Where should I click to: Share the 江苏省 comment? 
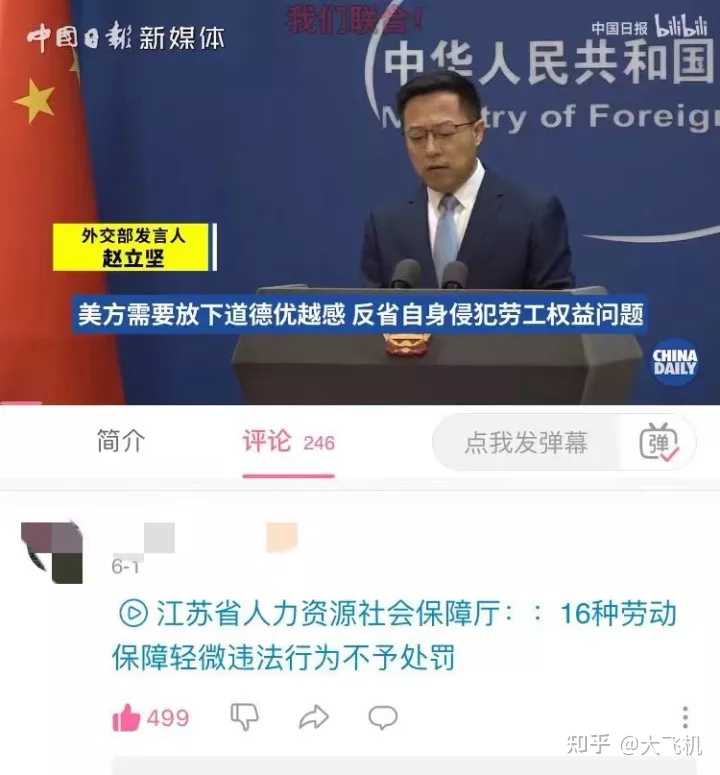pos(314,717)
